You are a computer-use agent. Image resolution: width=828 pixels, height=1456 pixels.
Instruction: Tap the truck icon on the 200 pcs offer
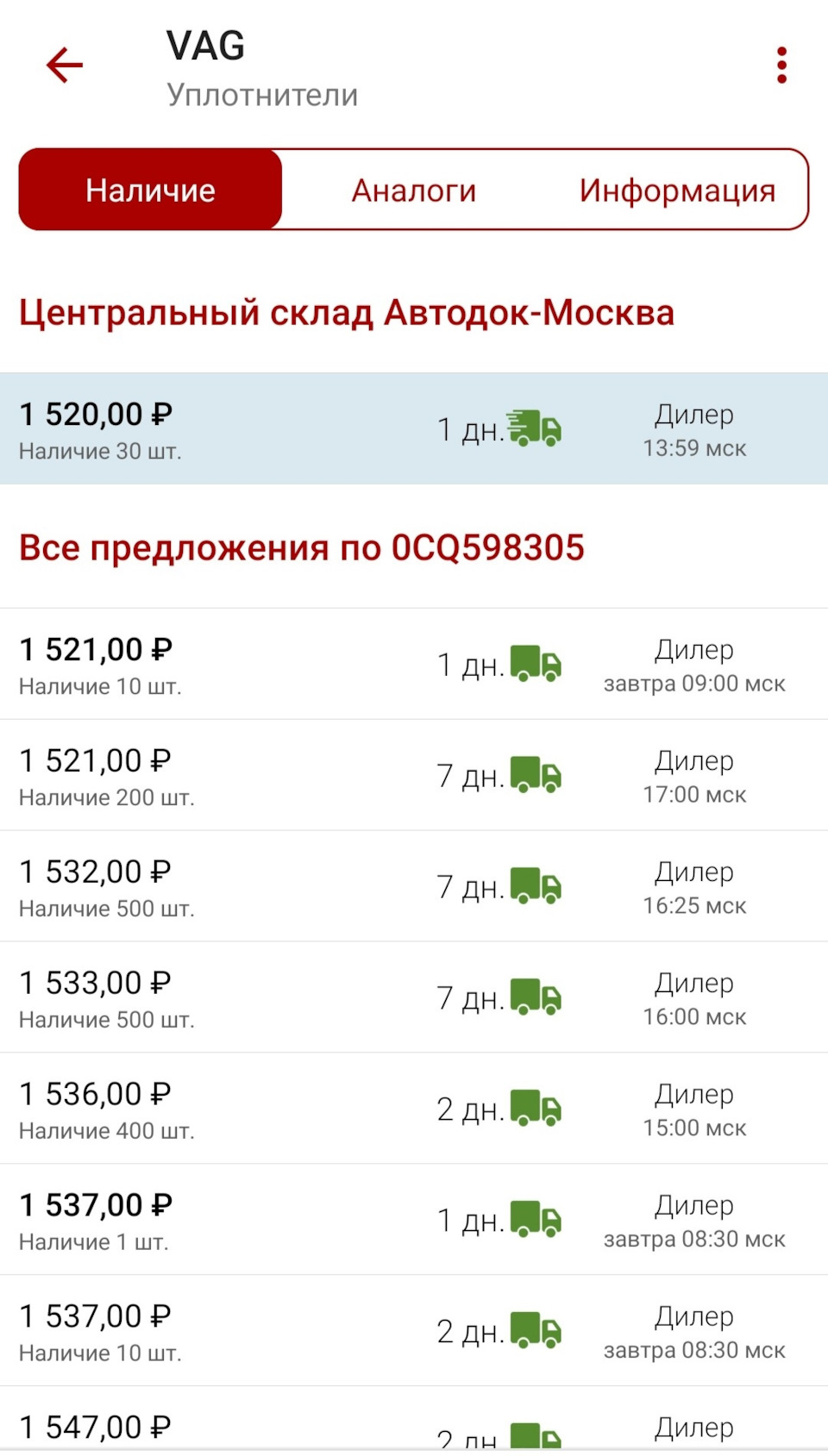click(535, 775)
